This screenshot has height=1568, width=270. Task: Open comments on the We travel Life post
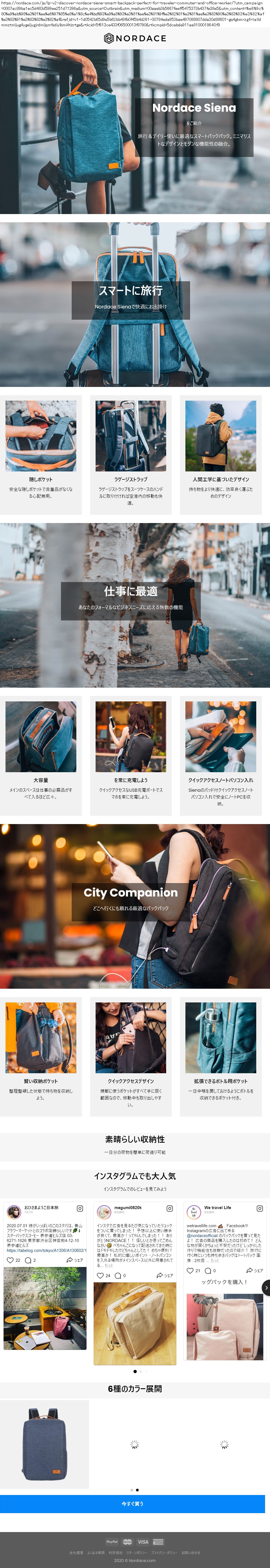208,1270
